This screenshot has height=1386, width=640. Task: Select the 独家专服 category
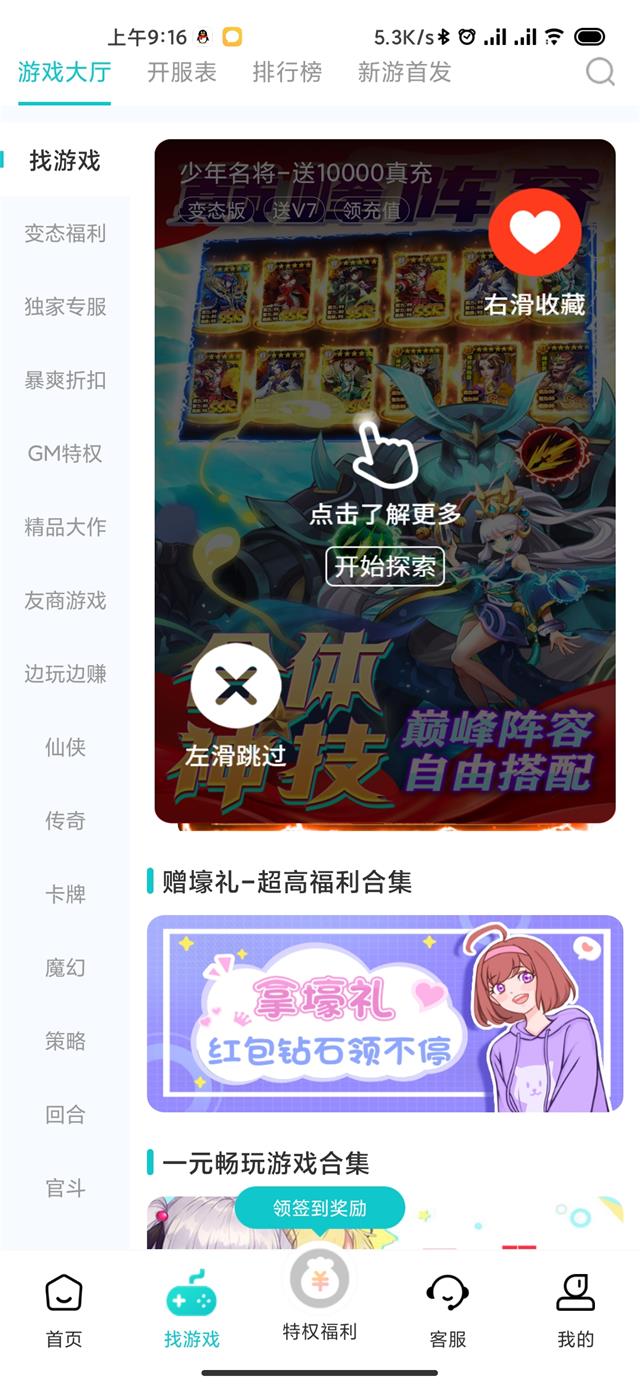tap(65, 307)
